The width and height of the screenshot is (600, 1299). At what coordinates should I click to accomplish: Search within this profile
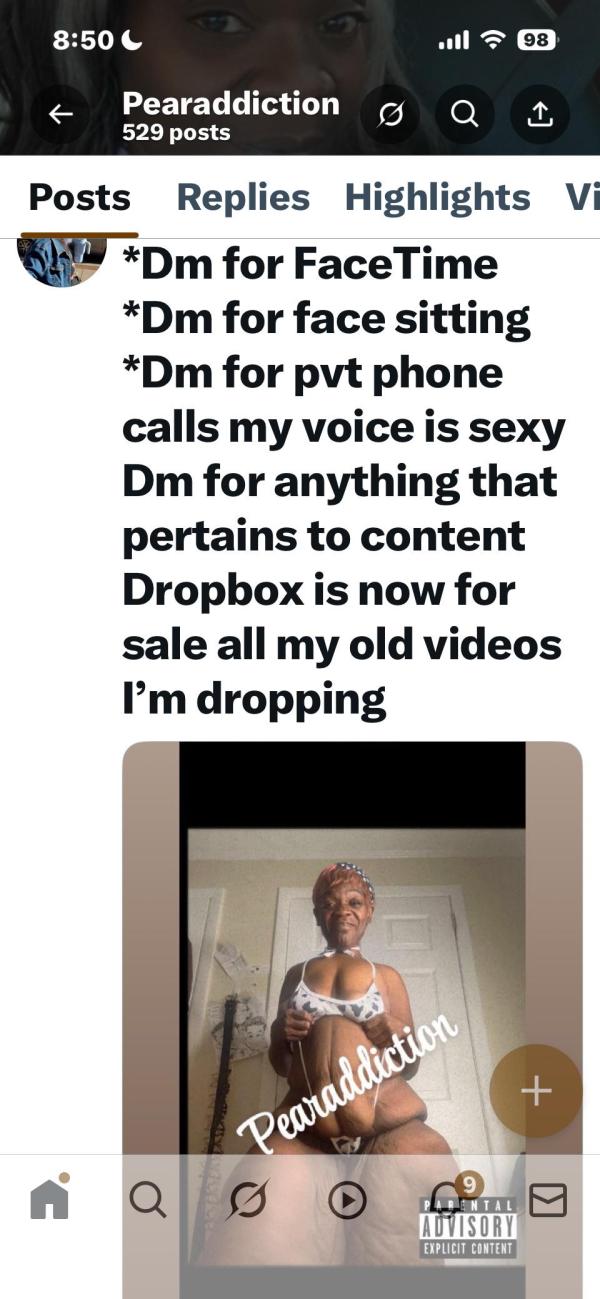[x=464, y=115]
